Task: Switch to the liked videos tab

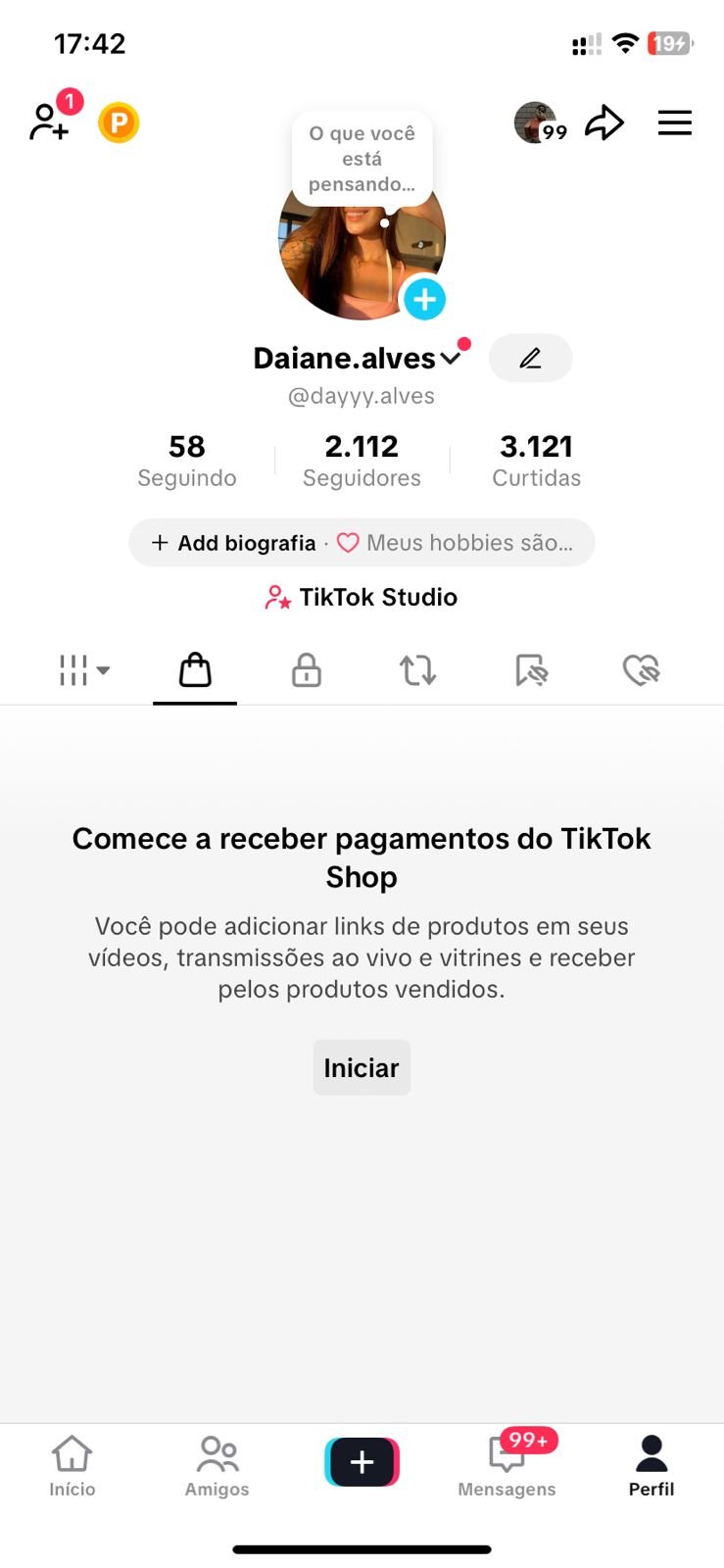Action: (x=642, y=671)
